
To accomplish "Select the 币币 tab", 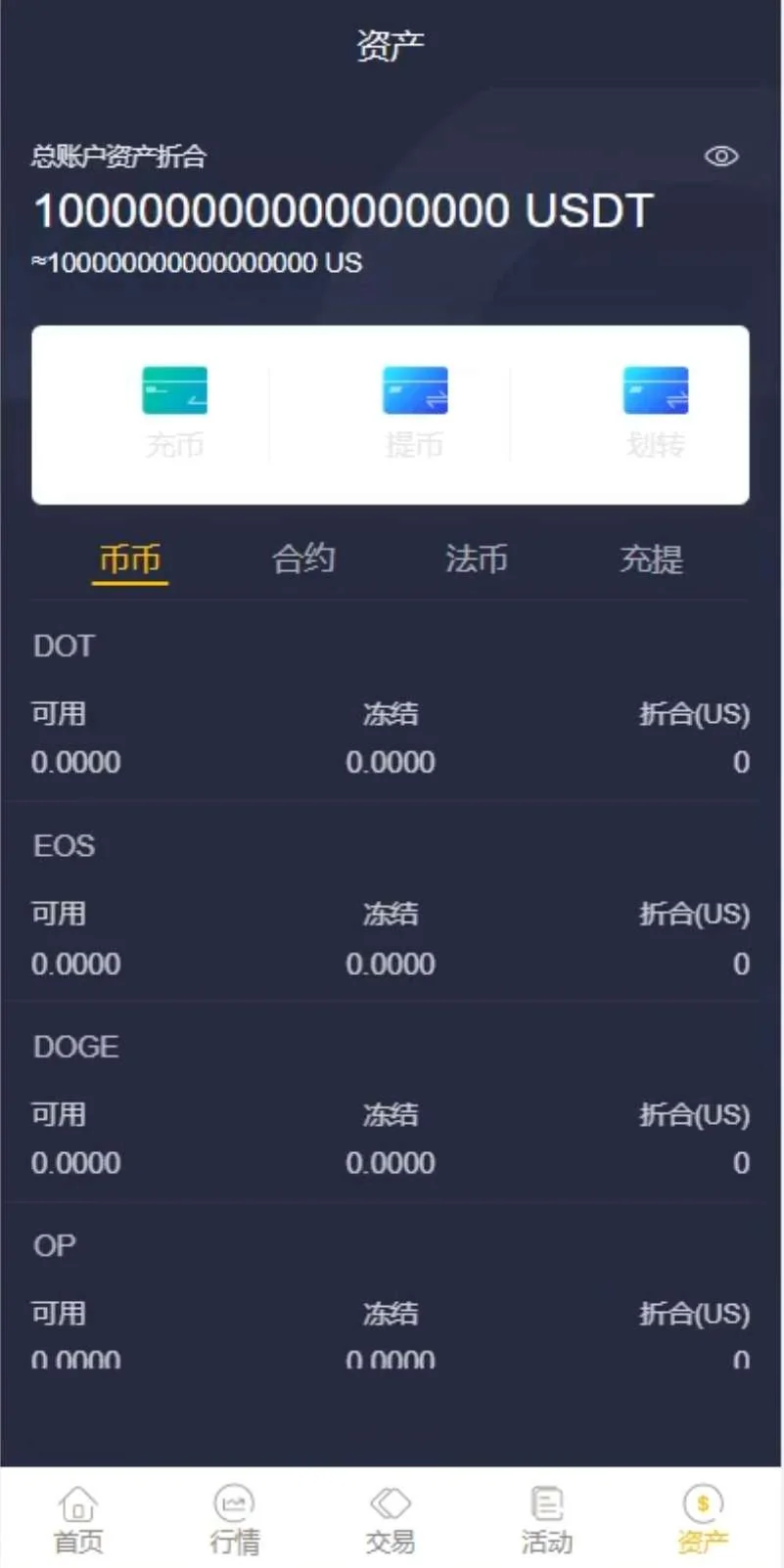I will click(129, 560).
